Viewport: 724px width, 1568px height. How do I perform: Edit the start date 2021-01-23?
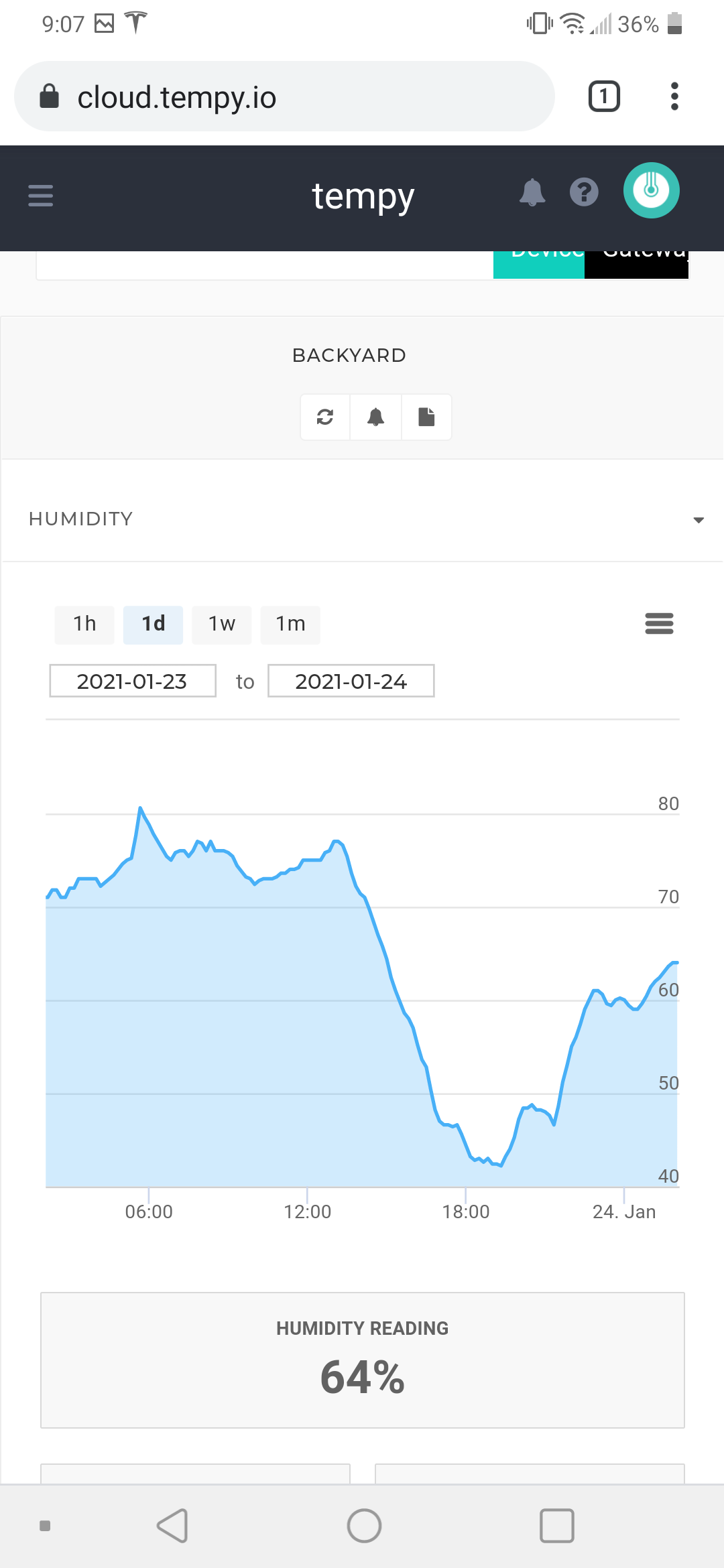pos(133,681)
